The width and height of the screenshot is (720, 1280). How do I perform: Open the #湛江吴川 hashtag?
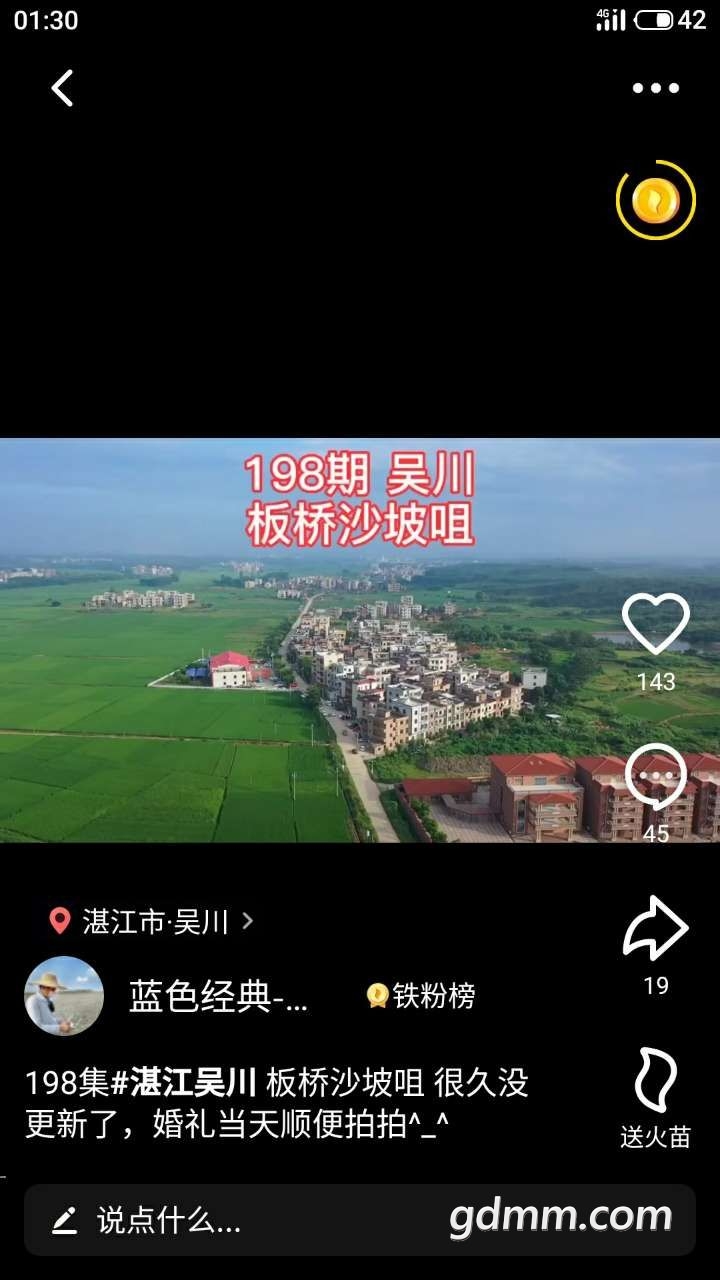tap(184, 1082)
